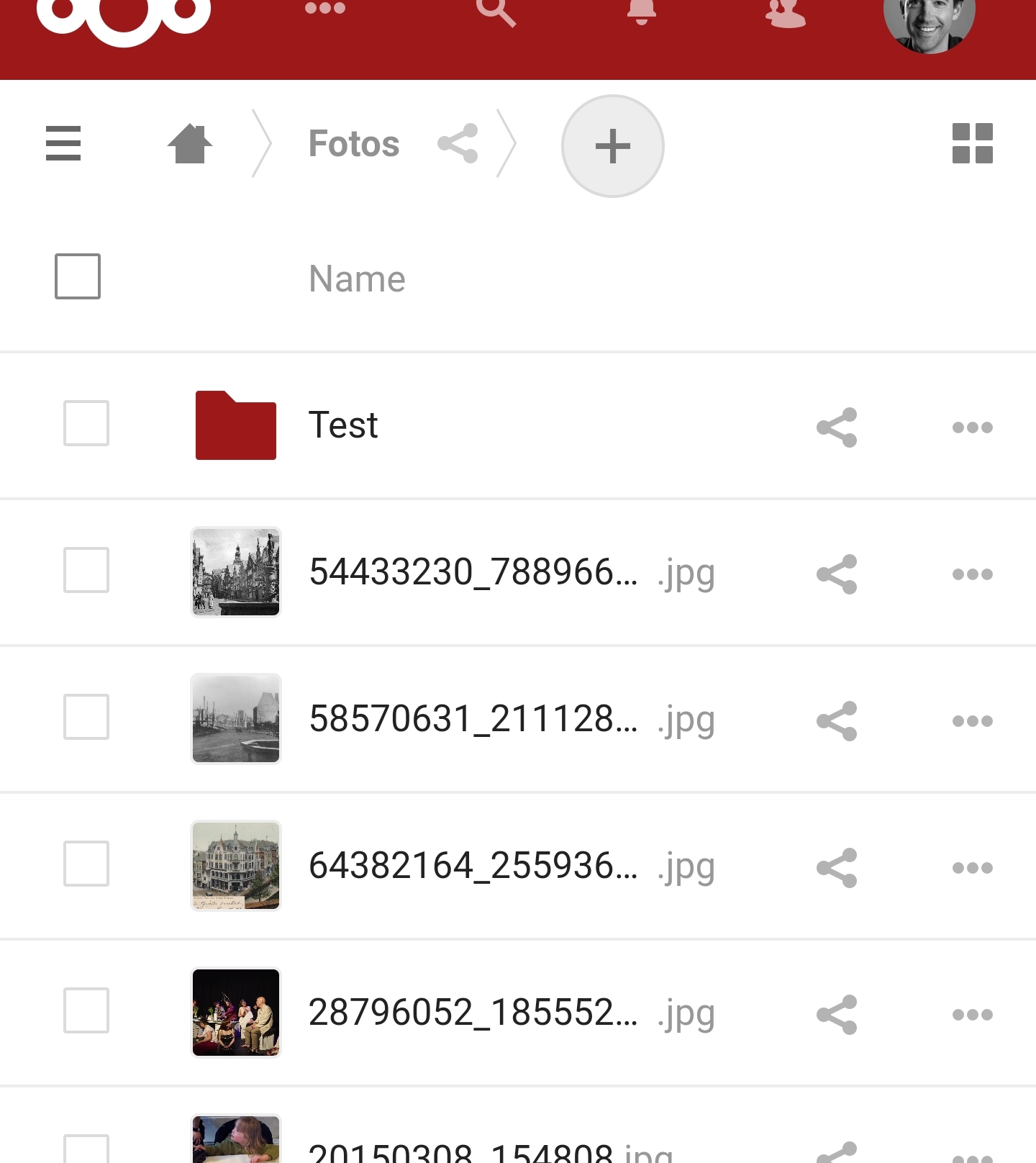Open the apps menu three dots in header

tap(325, 9)
